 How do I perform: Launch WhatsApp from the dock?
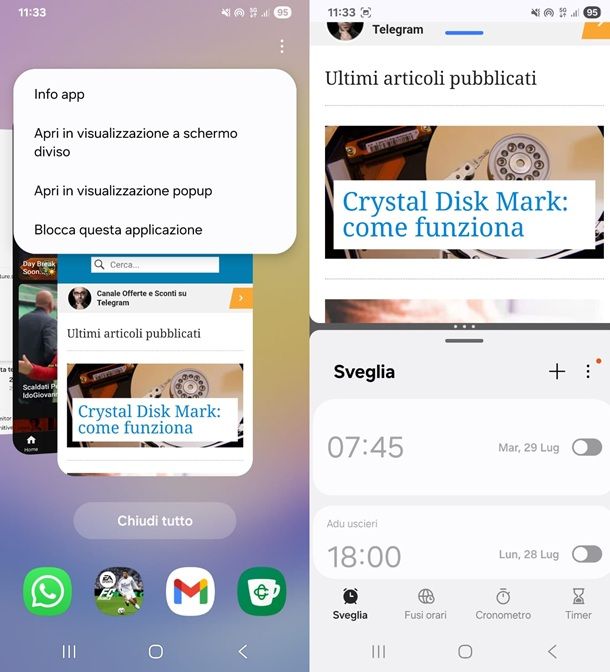coord(47,591)
